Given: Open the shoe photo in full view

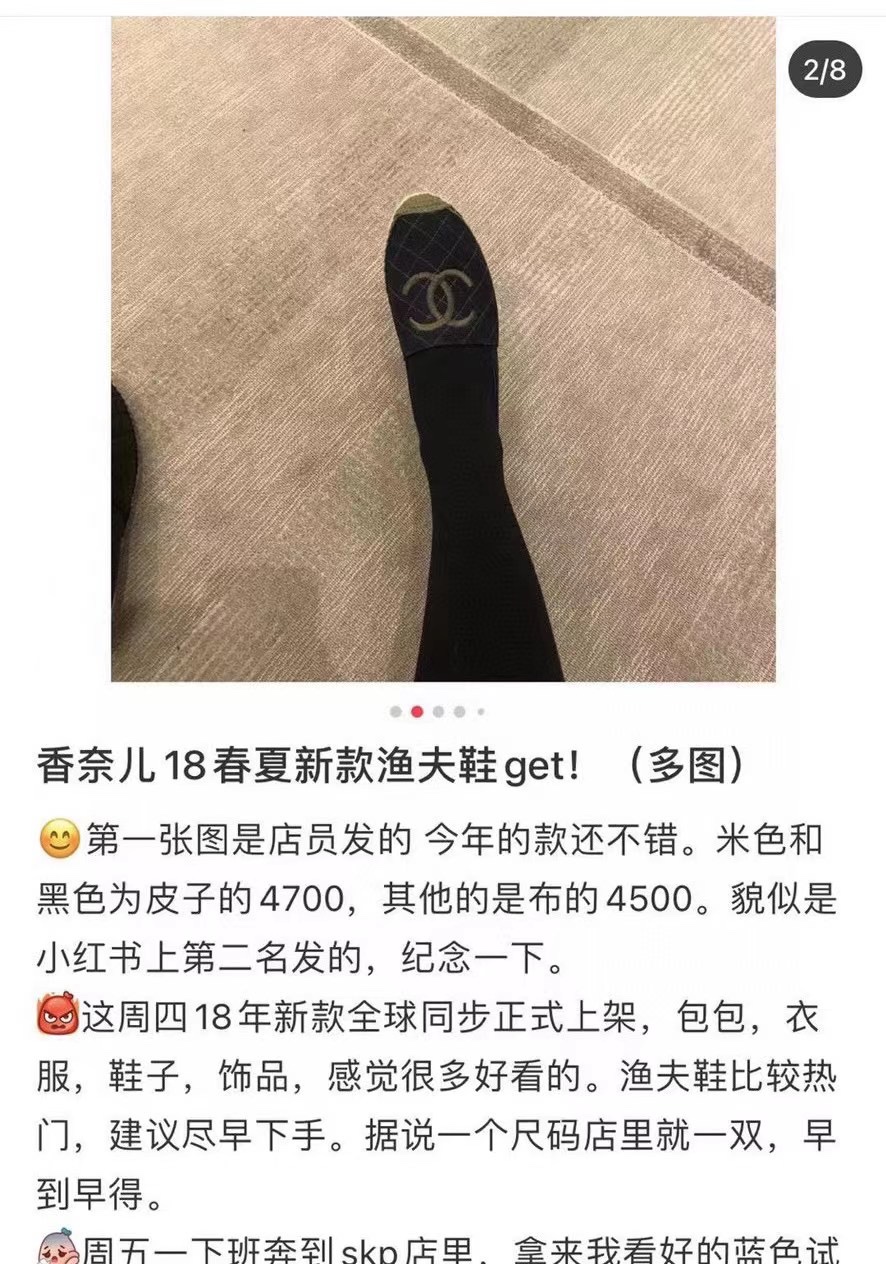Looking at the screenshot, I should (443, 350).
